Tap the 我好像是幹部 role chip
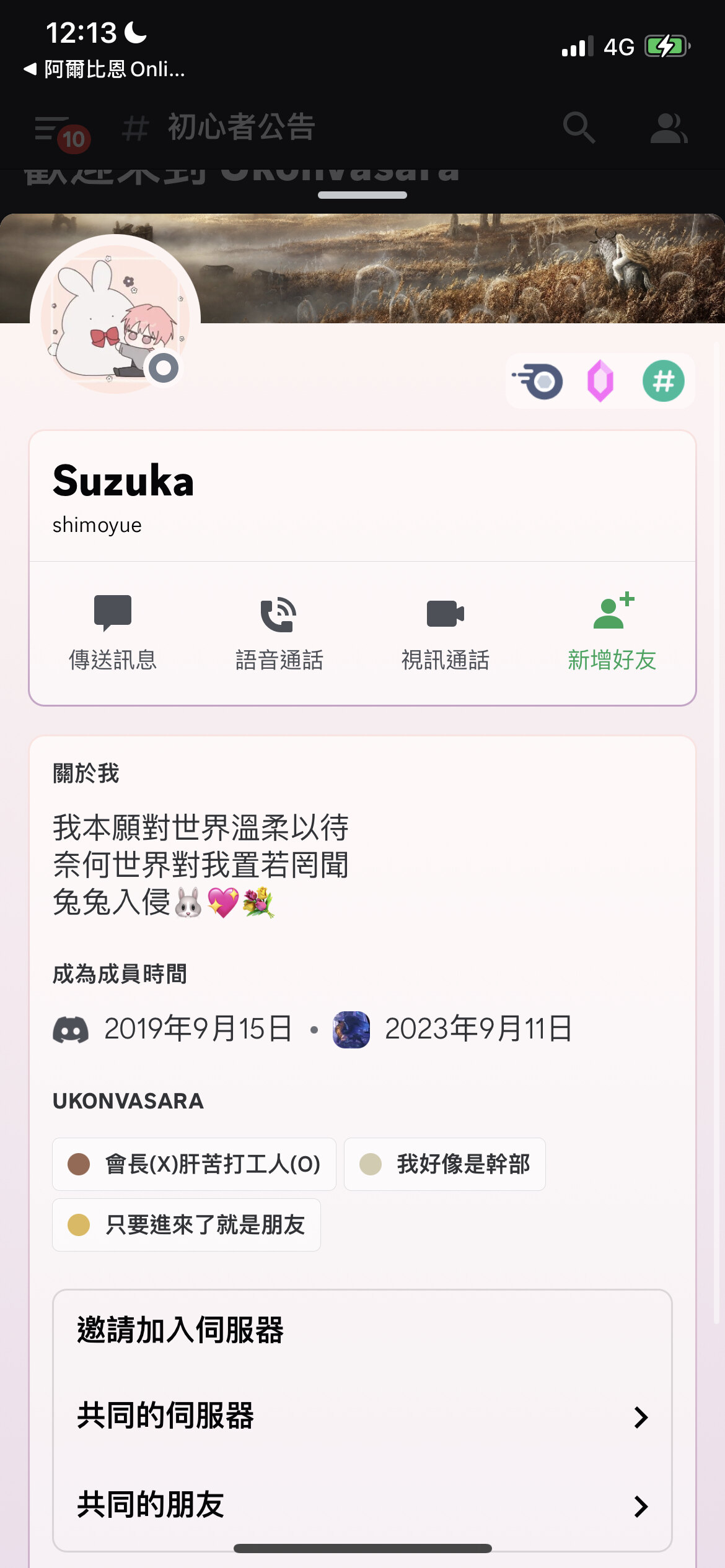Screen dimensions: 725x1568 tap(445, 1164)
